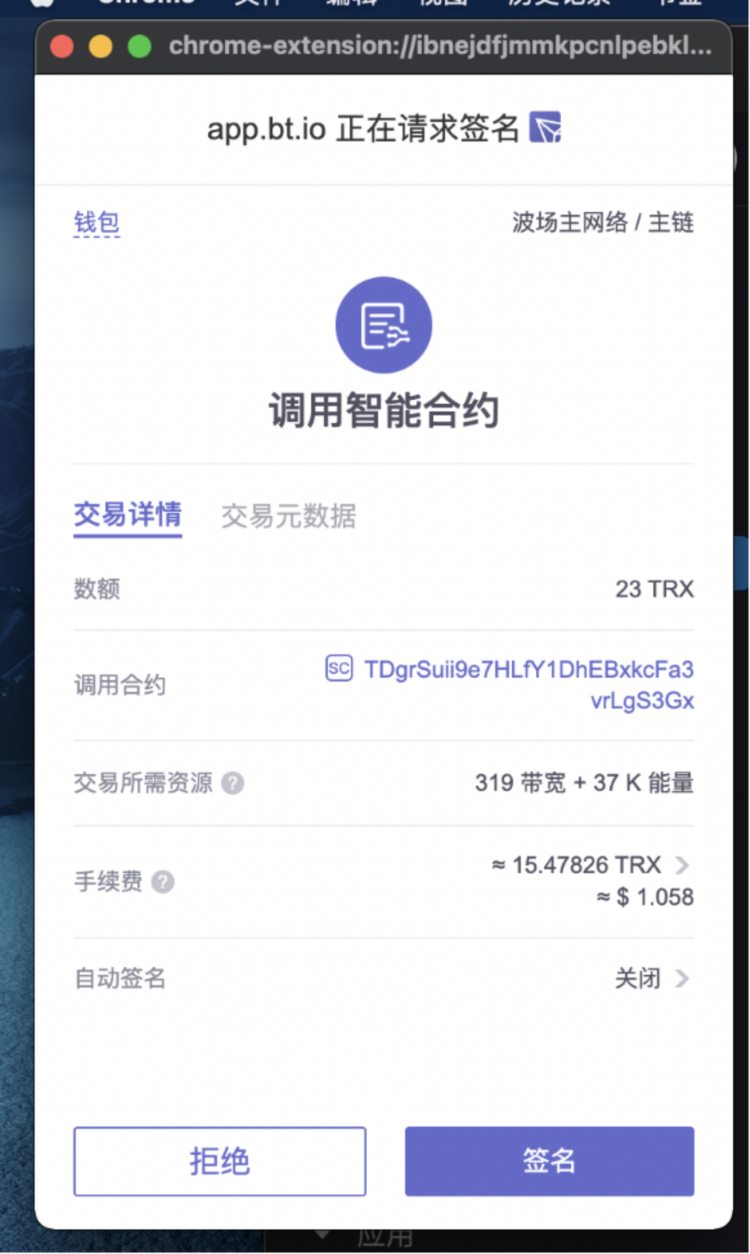Open the Apple menu in the menu bar
Screen dimensions: 750x1254
(42, 5)
